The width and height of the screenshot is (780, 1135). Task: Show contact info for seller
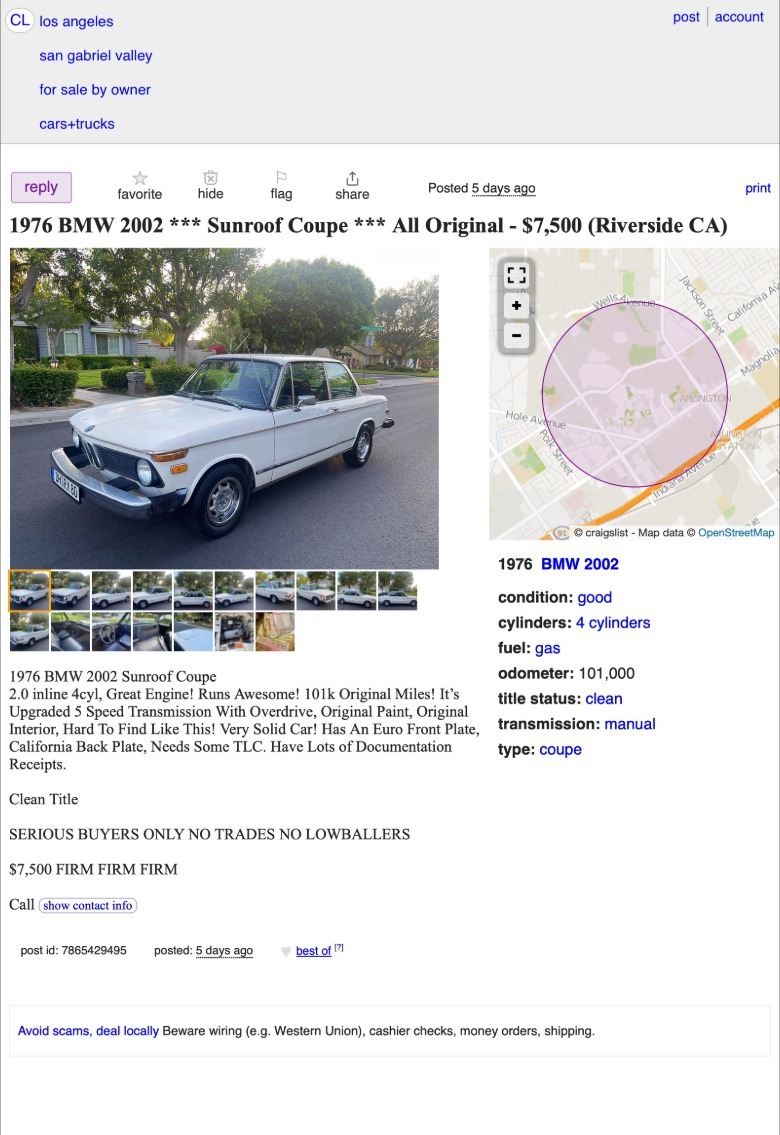(x=88, y=905)
